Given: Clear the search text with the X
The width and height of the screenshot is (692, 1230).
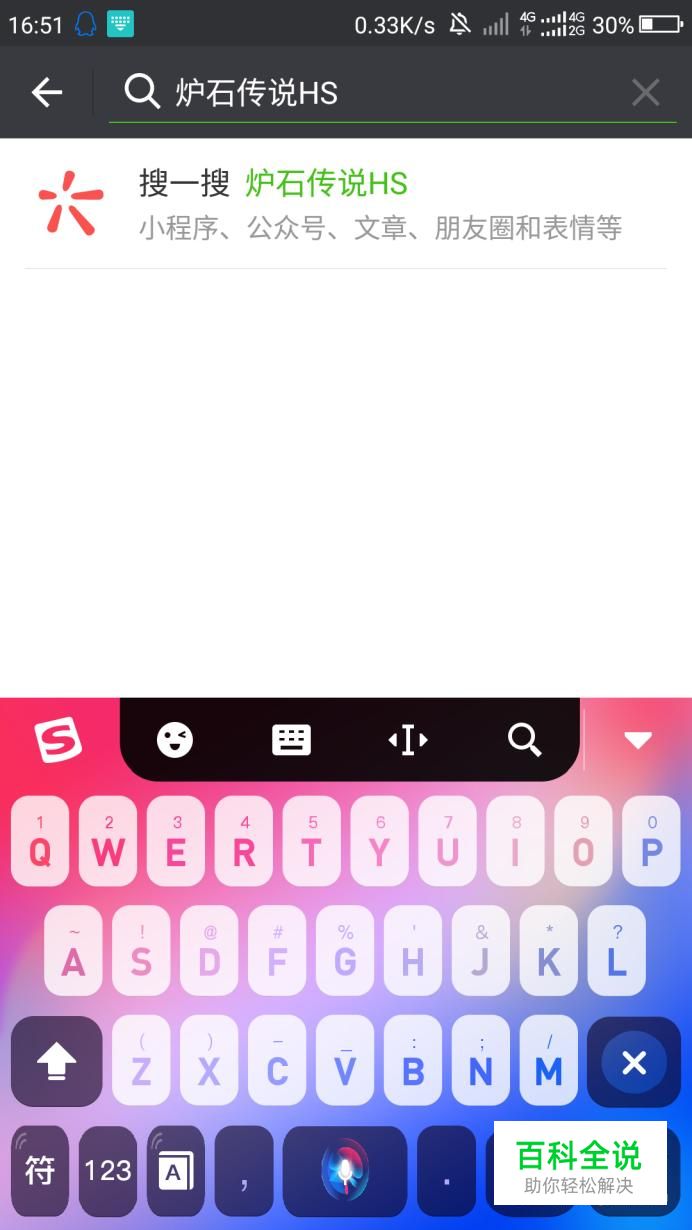Looking at the screenshot, I should pos(645,93).
